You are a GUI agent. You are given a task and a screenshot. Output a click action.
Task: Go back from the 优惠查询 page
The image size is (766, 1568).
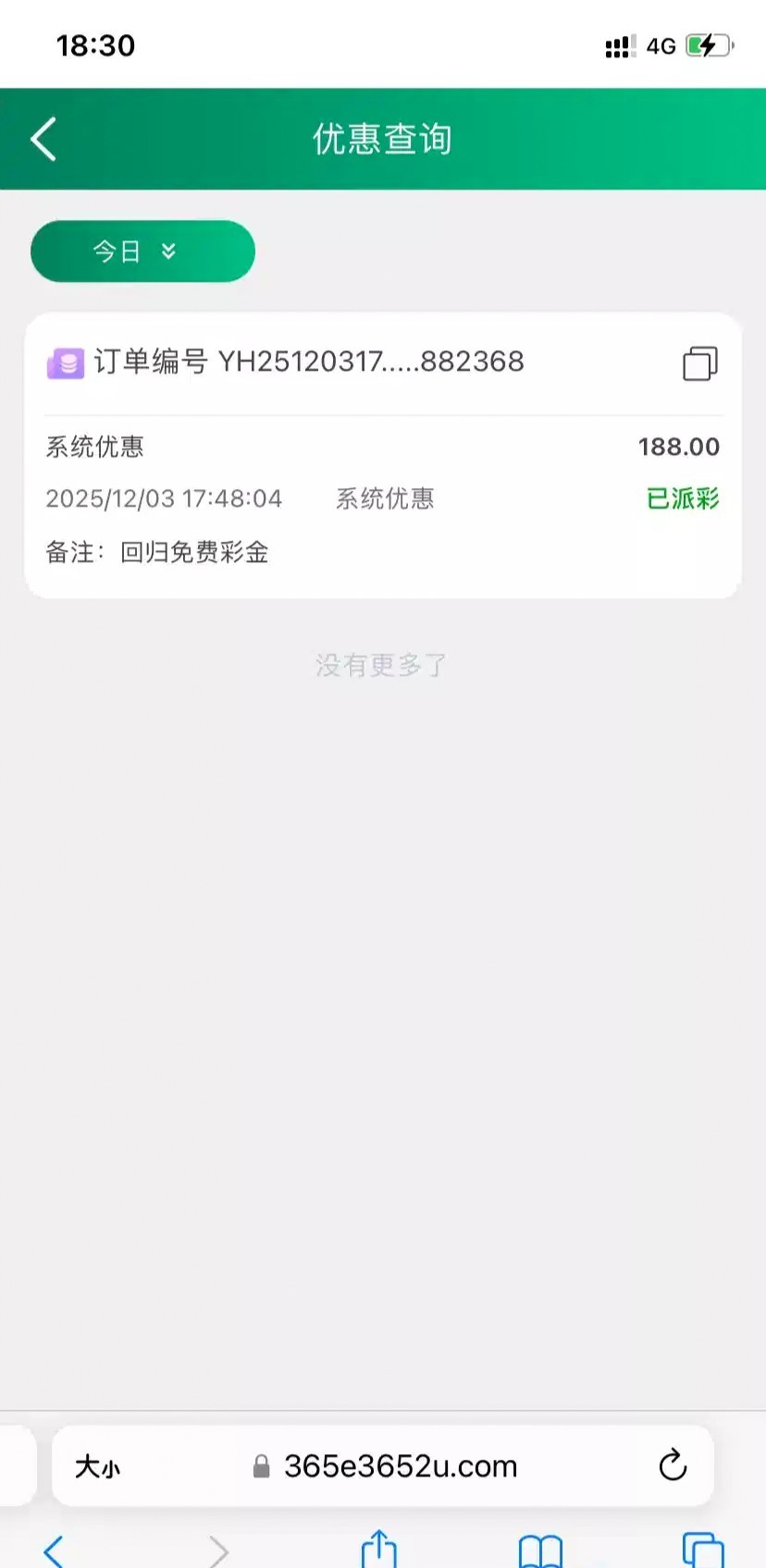click(43, 140)
